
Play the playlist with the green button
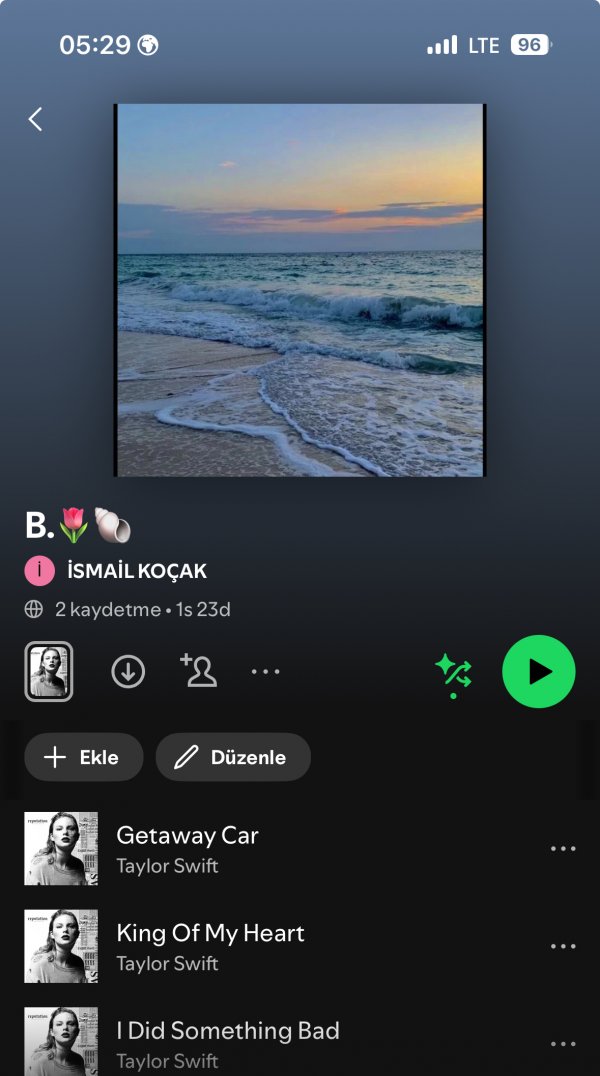tap(538, 671)
